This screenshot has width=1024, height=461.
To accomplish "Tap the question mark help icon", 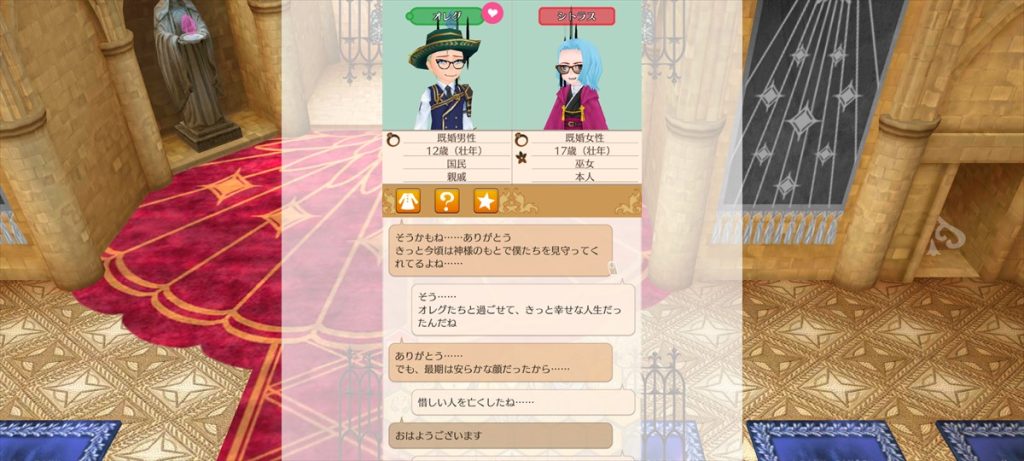I will [x=446, y=201].
